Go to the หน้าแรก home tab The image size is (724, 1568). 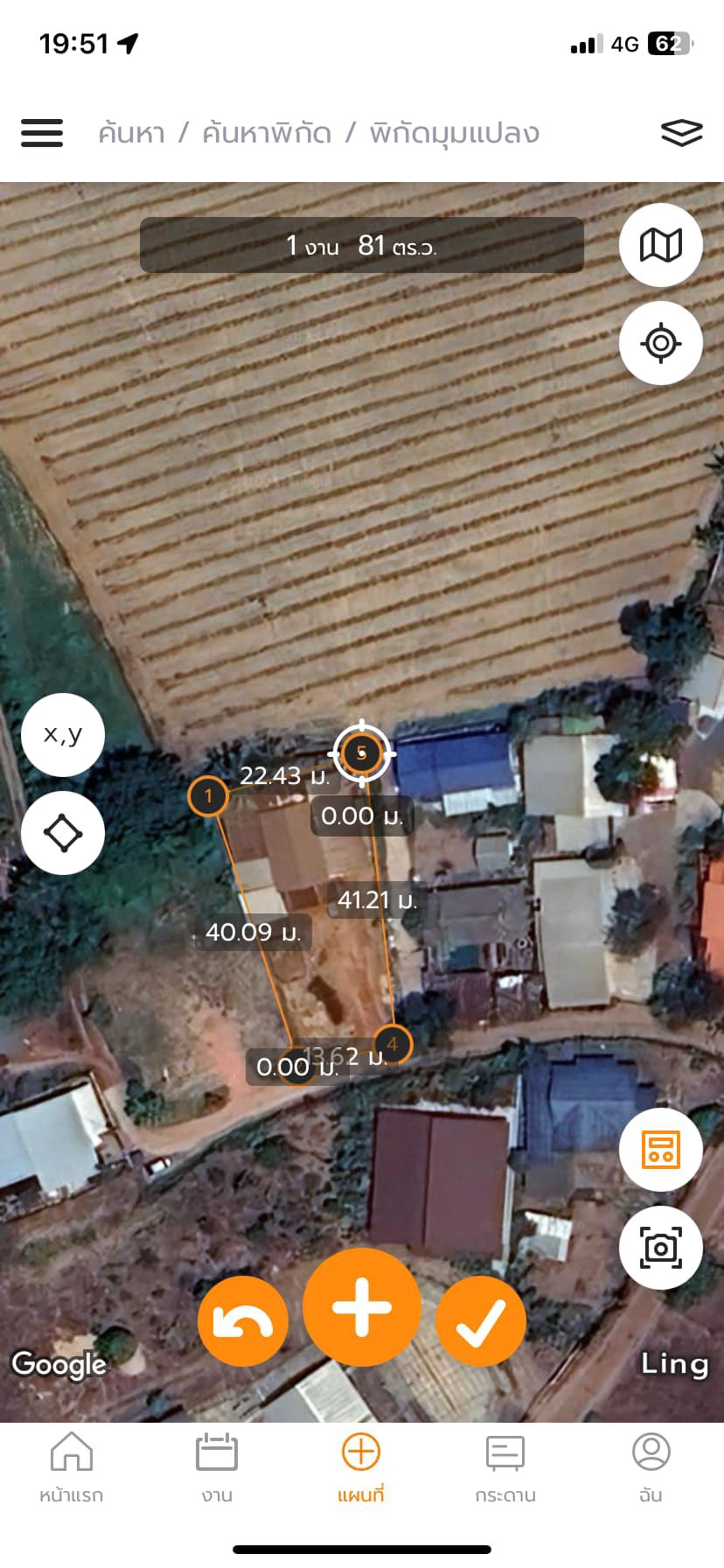[73, 1452]
